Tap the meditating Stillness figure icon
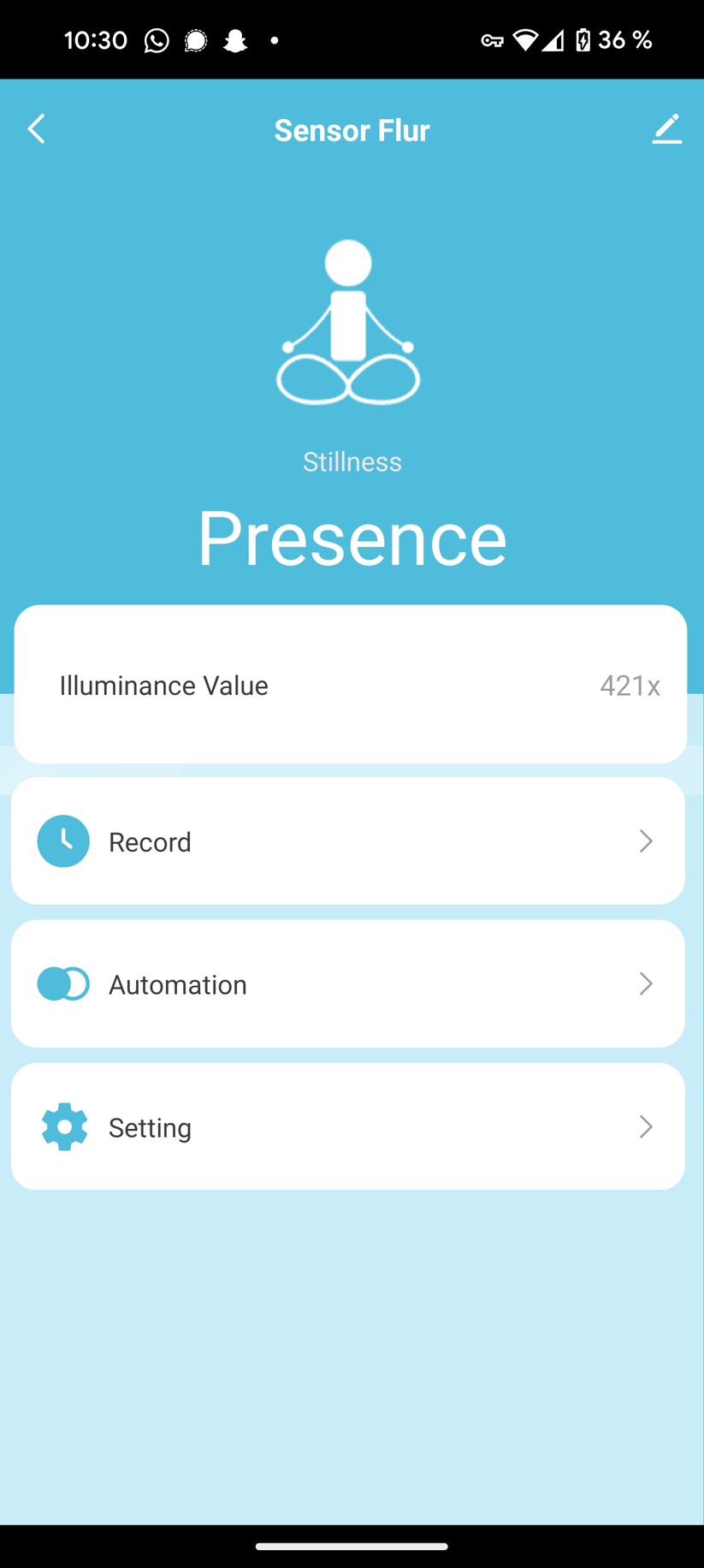Screen dimensions: 704x1568 click(x=349, y=321)
